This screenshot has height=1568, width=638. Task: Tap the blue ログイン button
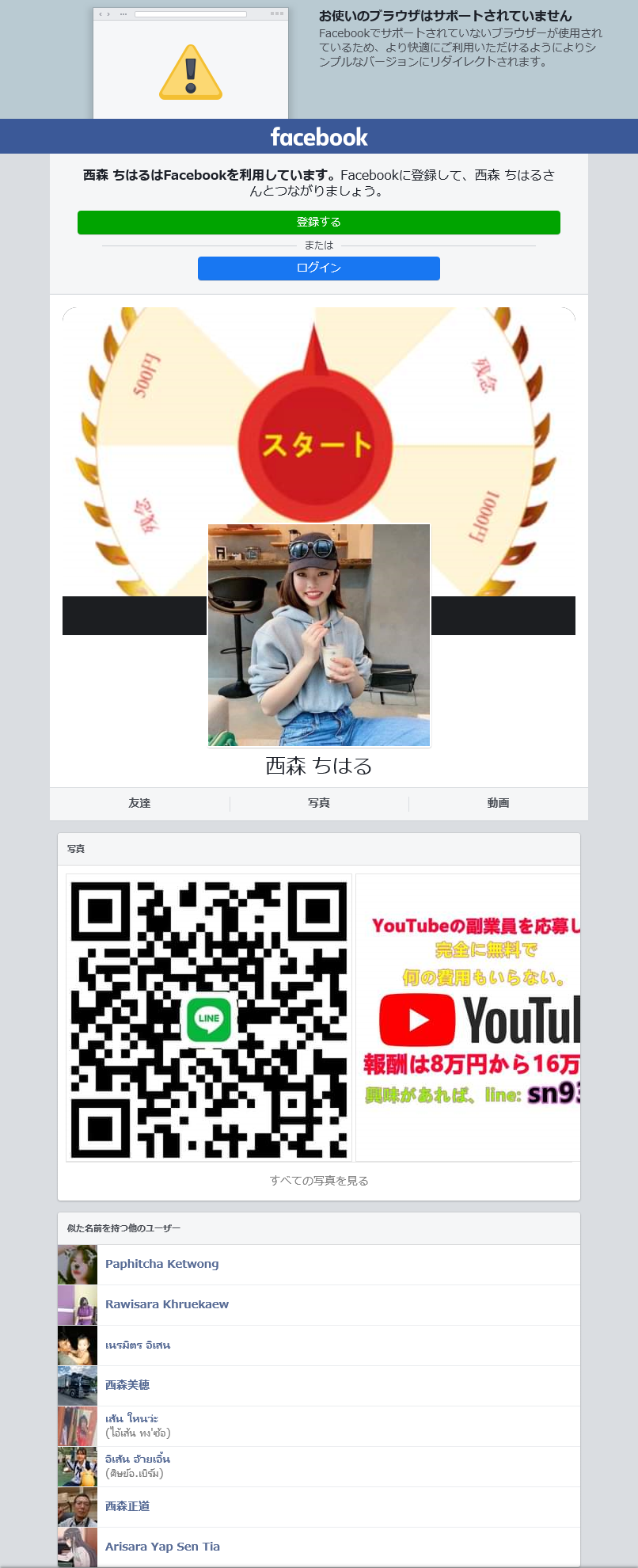pyautogui.click(x=318, y=268)
